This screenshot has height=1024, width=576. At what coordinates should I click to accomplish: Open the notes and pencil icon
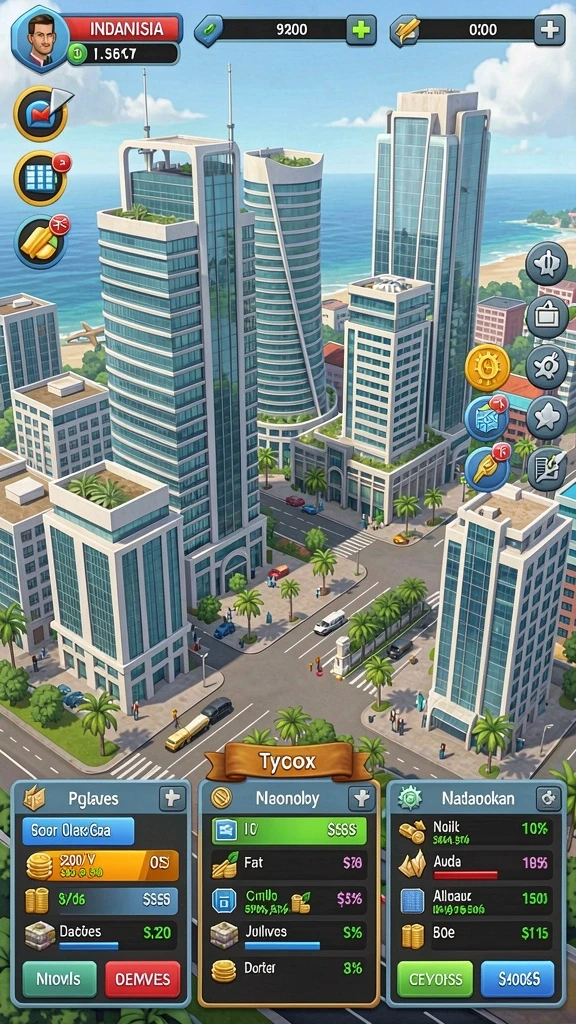coord(547,468)
